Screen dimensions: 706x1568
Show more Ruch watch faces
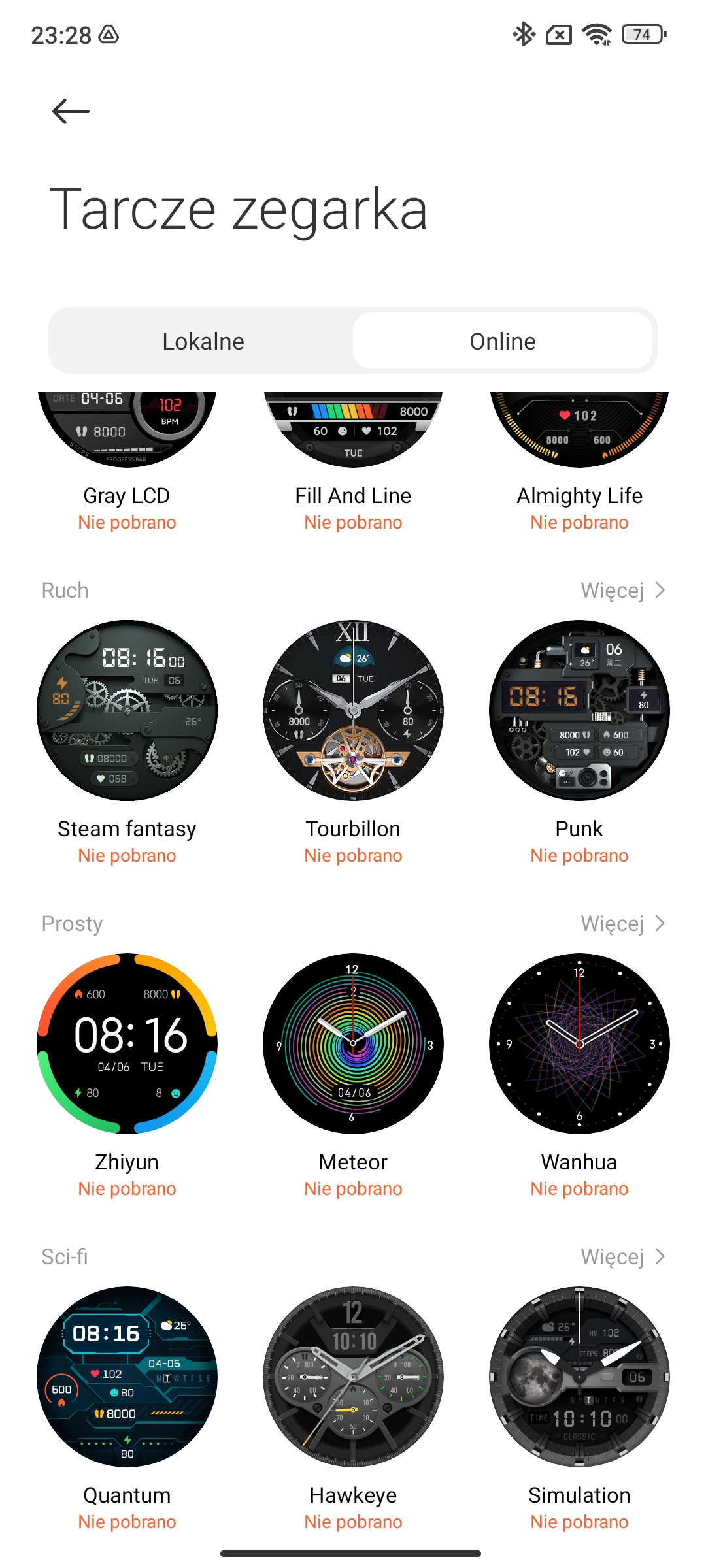[x=623, y=591]
